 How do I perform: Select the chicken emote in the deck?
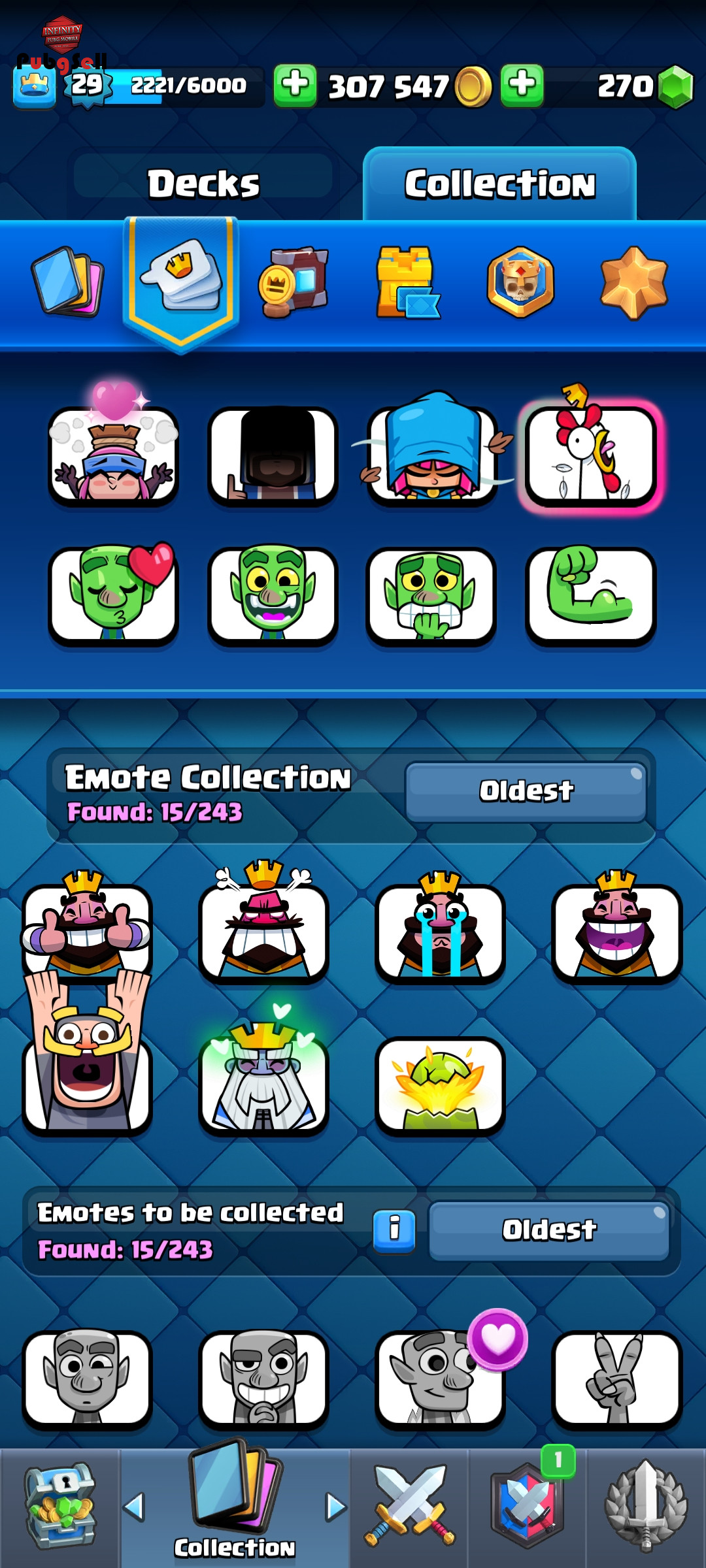point(591,455)
